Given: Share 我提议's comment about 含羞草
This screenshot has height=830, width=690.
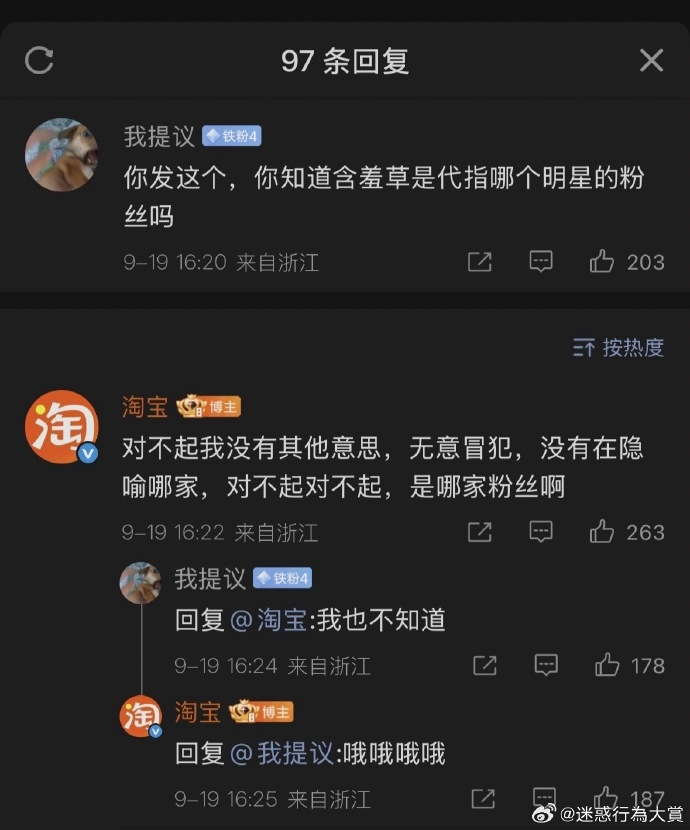Looking at the screenshot, I should (x=480, y=262).
